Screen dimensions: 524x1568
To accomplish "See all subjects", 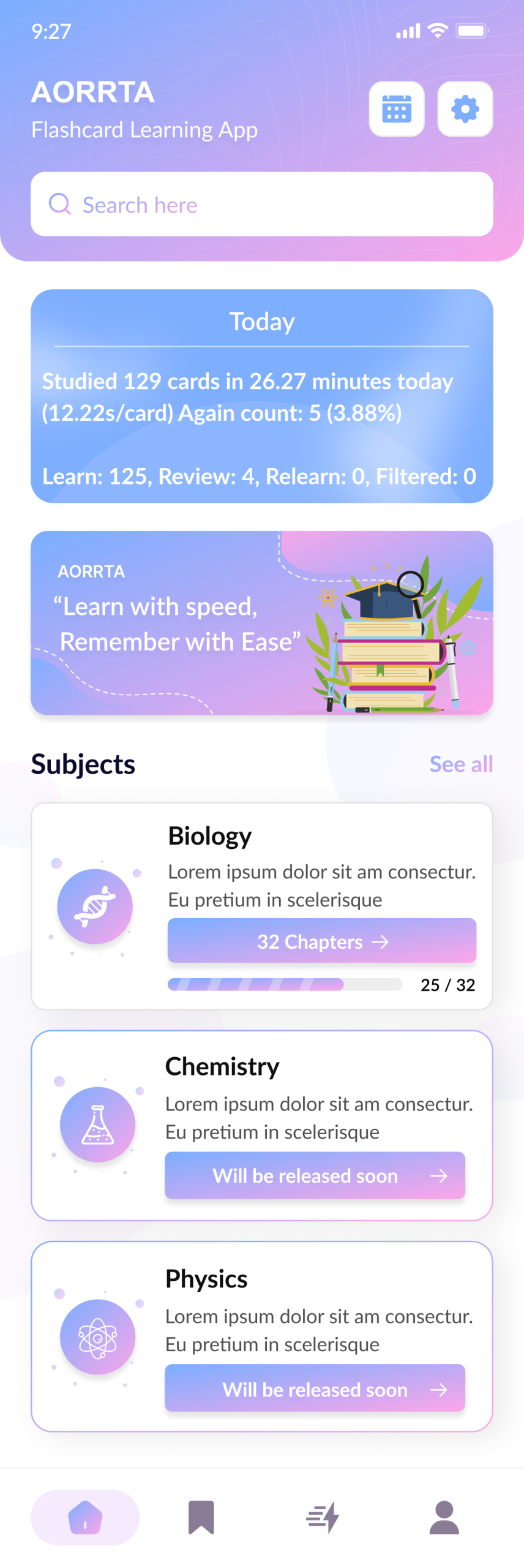I will 460,764.
